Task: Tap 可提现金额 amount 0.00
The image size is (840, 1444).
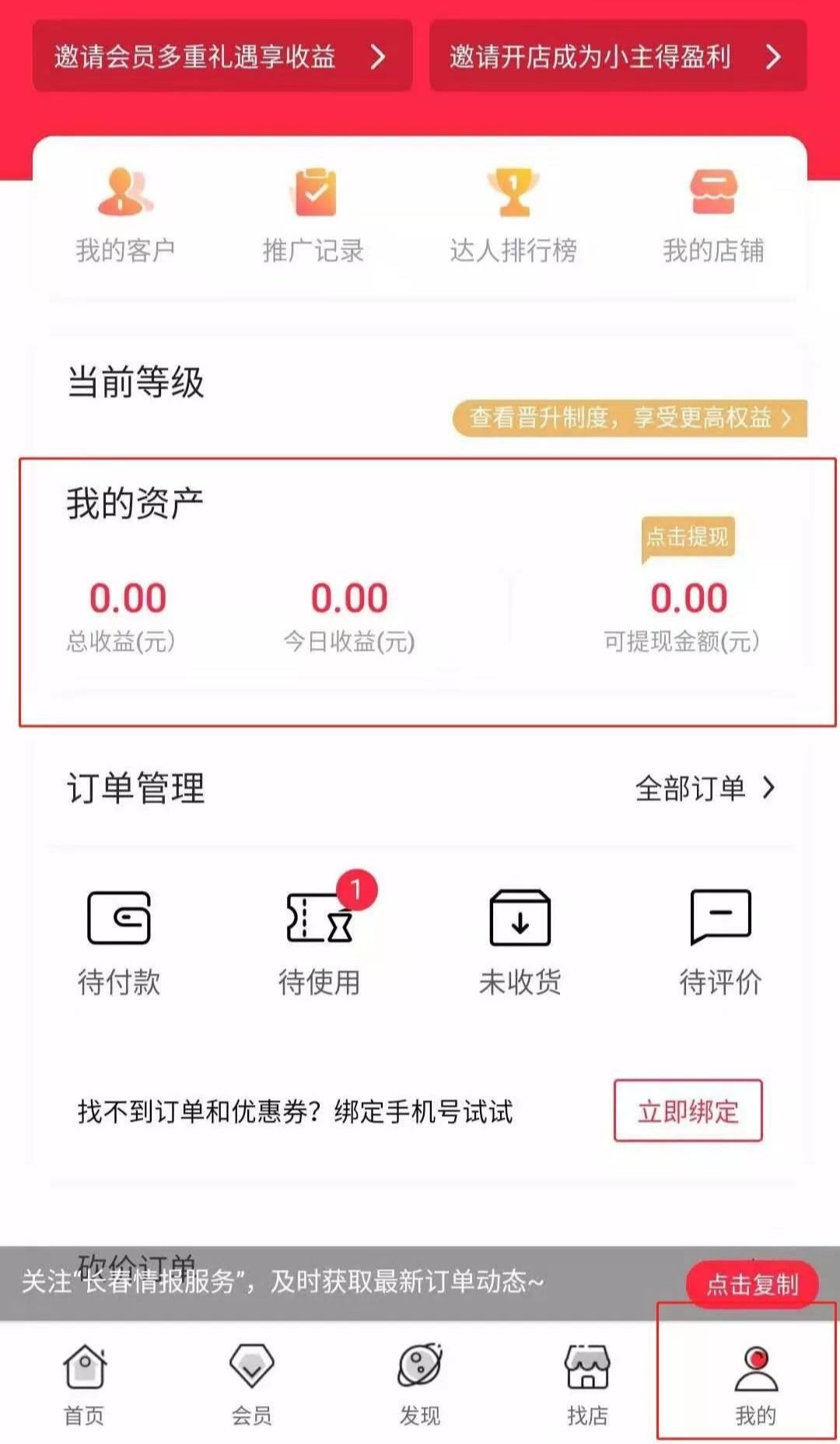Action: (x=686, y=599)
